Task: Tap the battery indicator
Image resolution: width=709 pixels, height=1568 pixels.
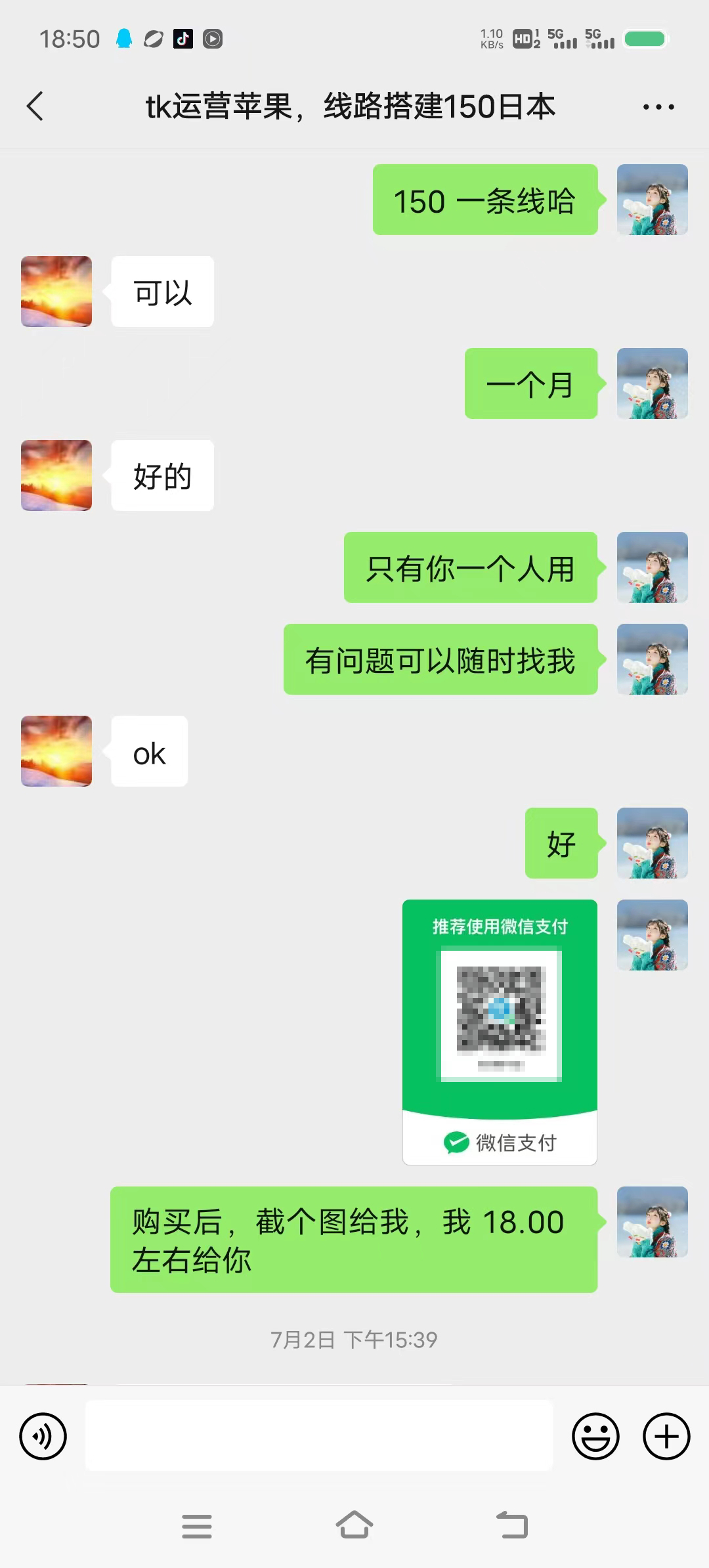Action: tap(645, 39)
